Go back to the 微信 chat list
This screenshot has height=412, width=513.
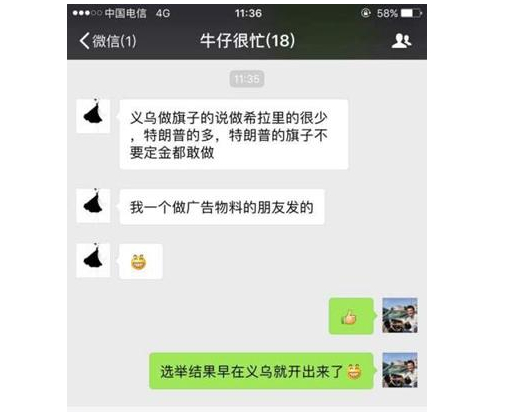[108, 41]
